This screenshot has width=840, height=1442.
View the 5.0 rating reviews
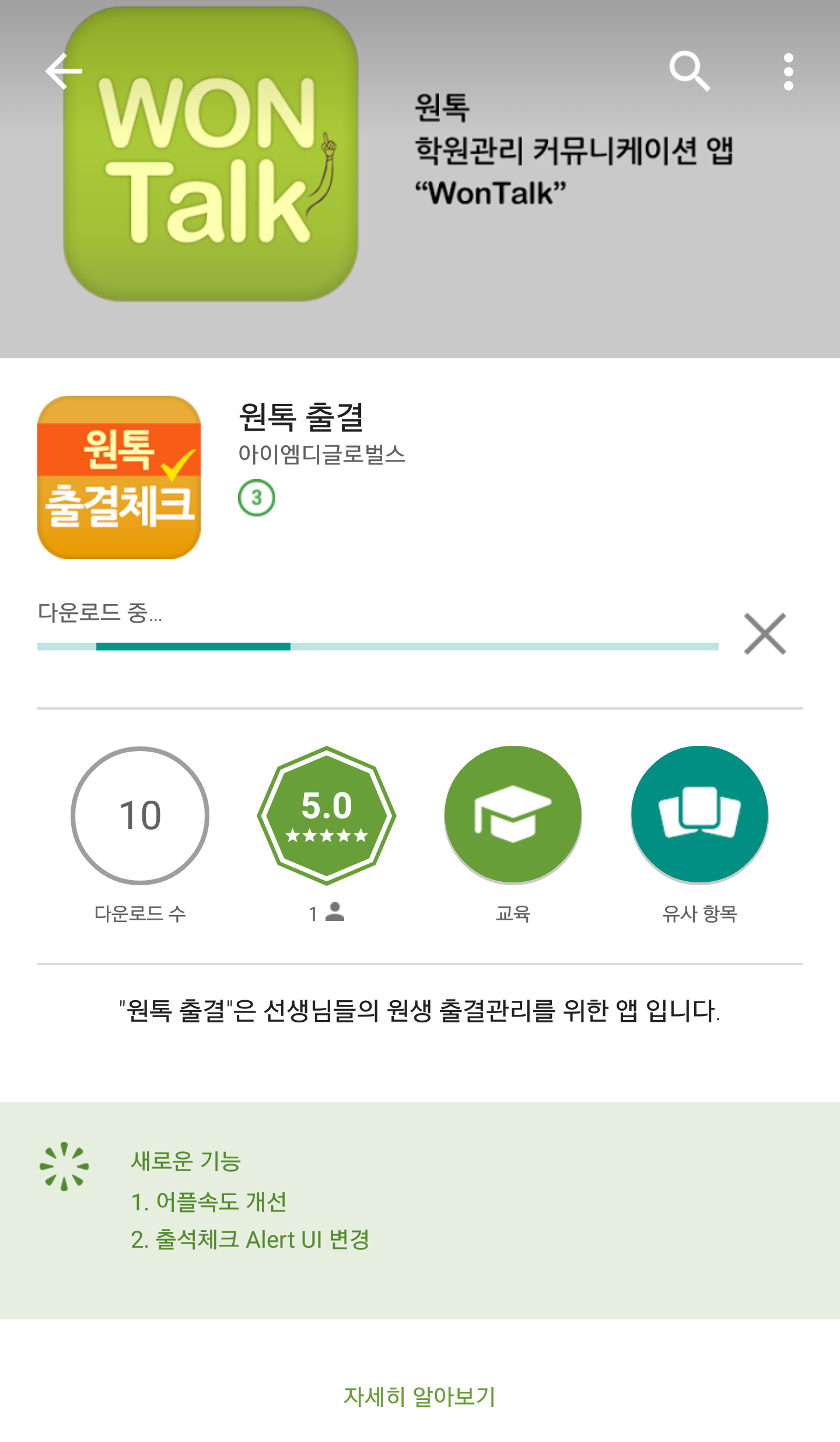tap(327, 815)
